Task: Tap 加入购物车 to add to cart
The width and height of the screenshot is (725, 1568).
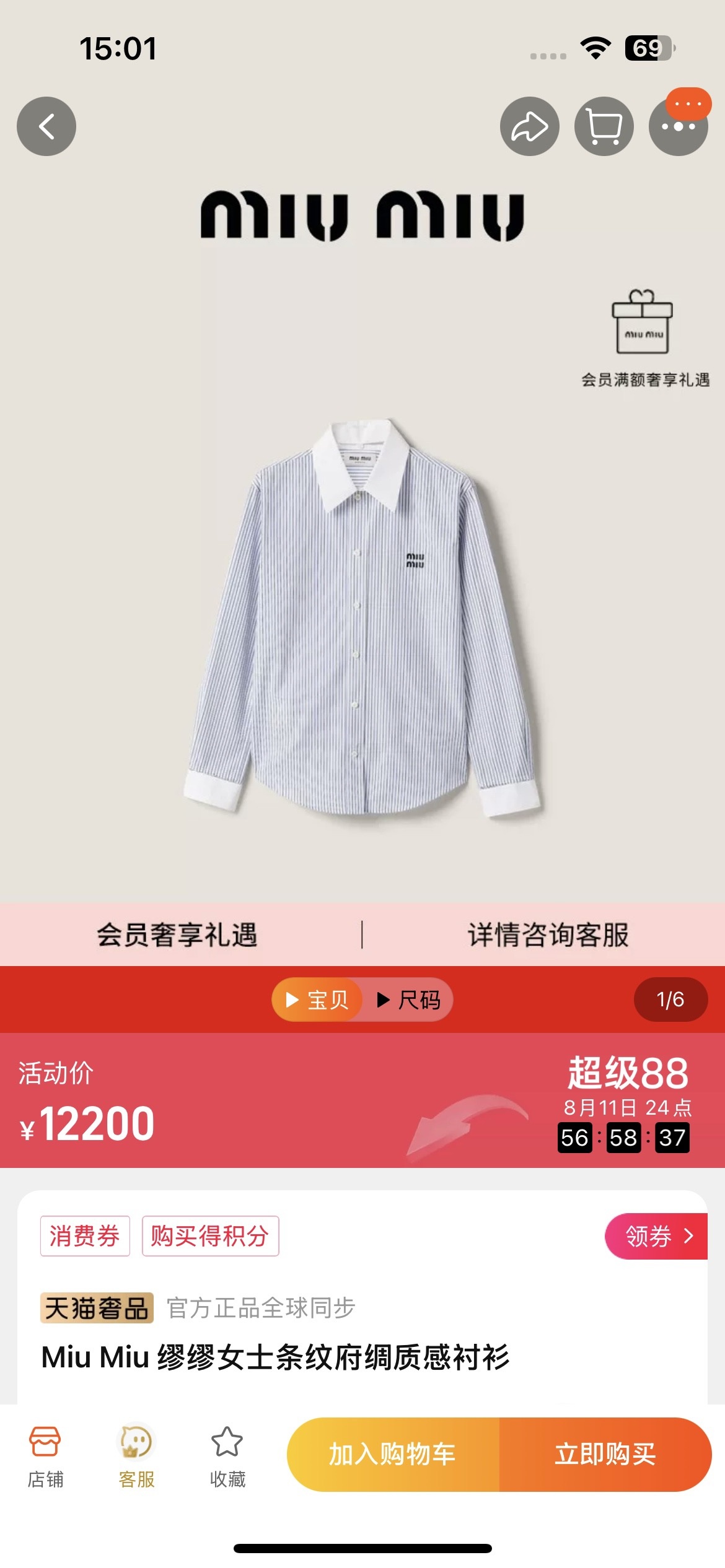Action: click(393, 1454)
